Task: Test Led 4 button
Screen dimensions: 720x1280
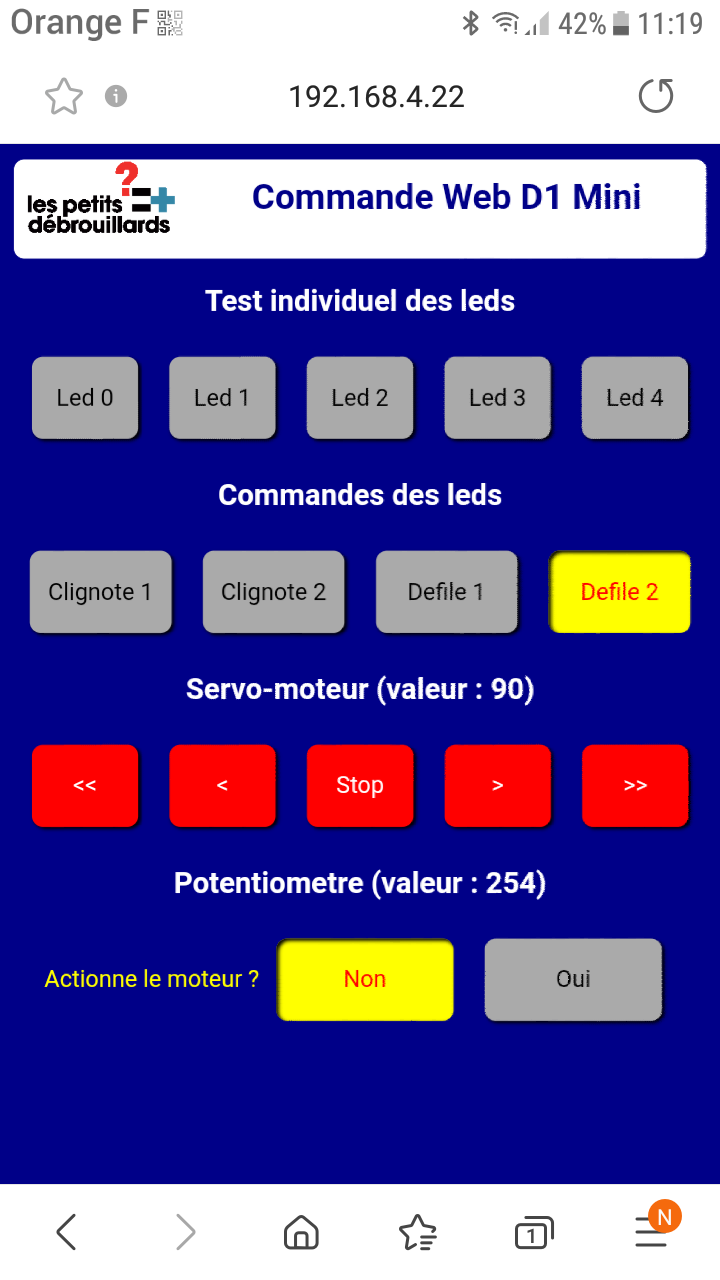Action: point(635,398)
